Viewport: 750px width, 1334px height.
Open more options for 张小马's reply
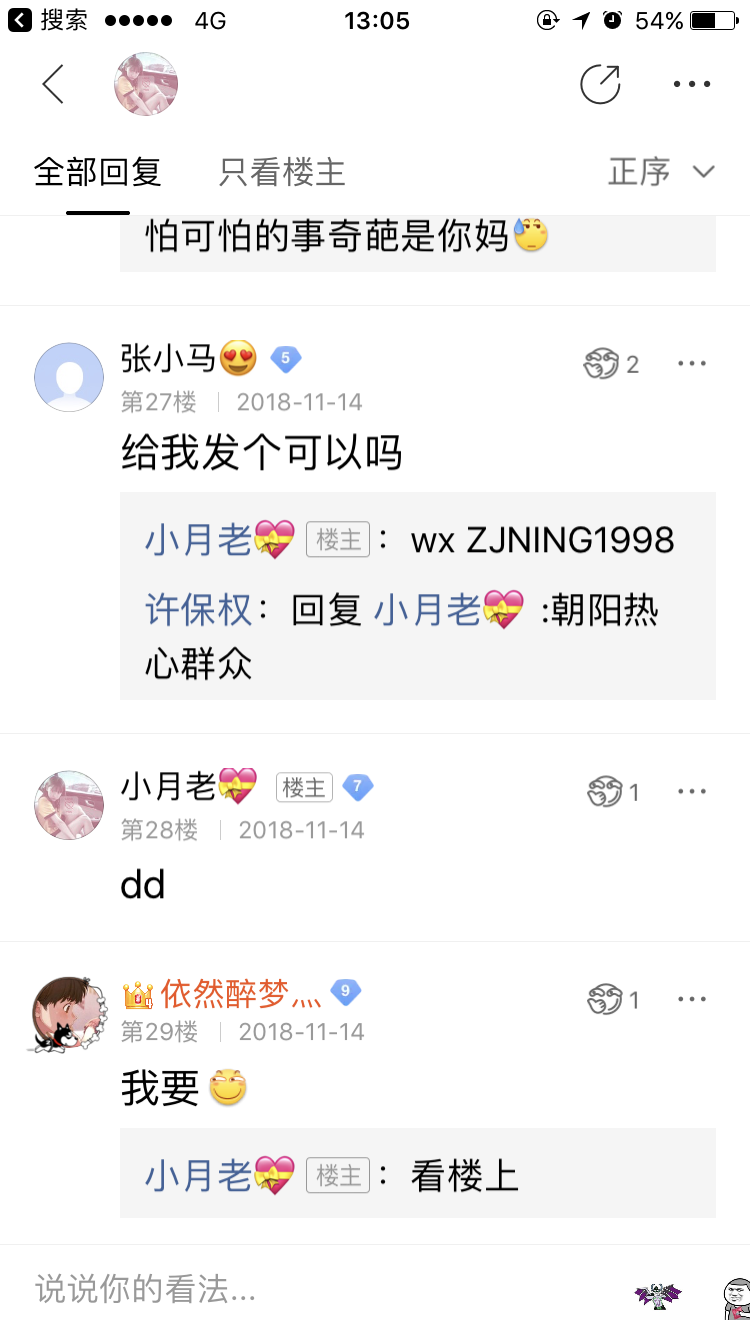[x=692, y=364]
